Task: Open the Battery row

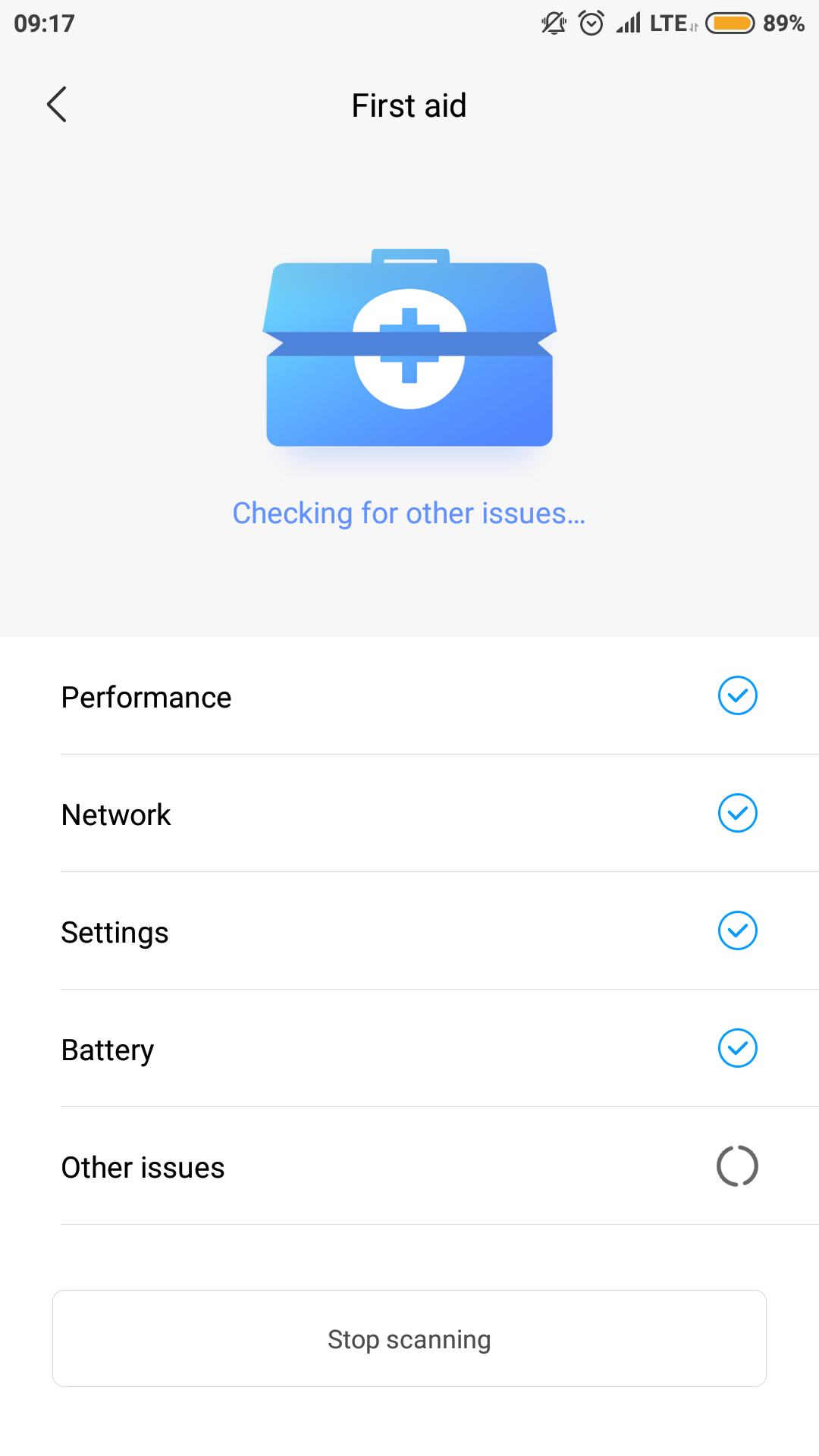Action: [x=409, y=1049]
